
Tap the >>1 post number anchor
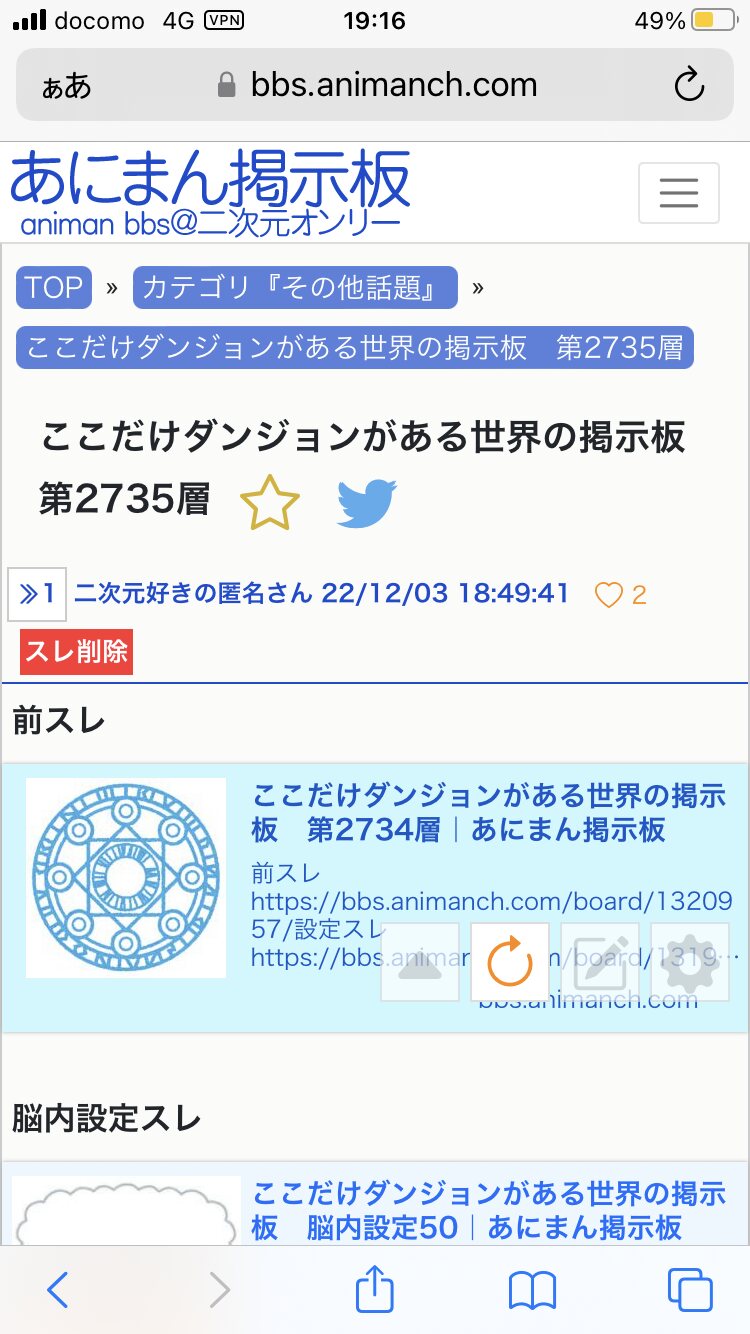(x=37, y=594)
